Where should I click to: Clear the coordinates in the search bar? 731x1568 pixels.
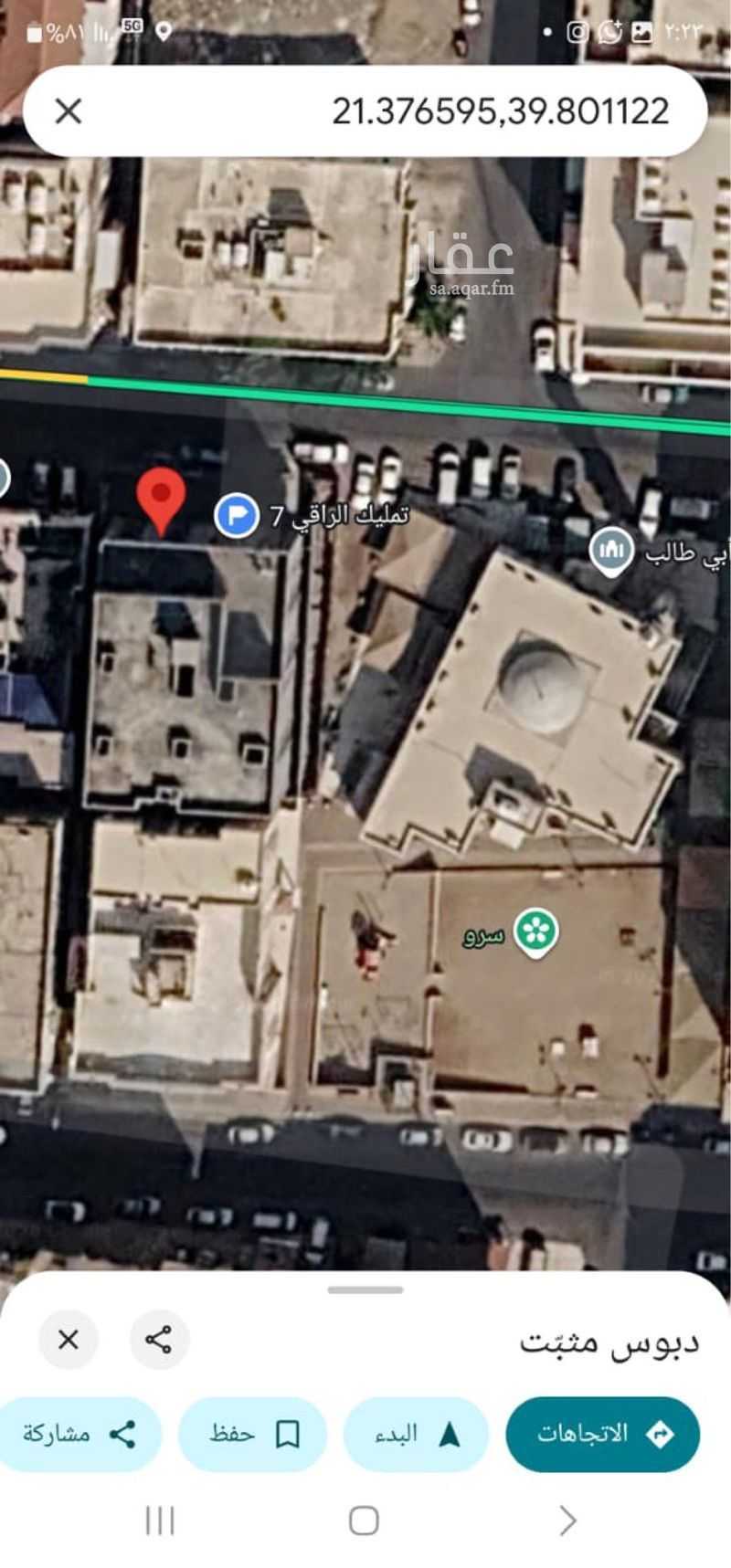coord(68,111)
